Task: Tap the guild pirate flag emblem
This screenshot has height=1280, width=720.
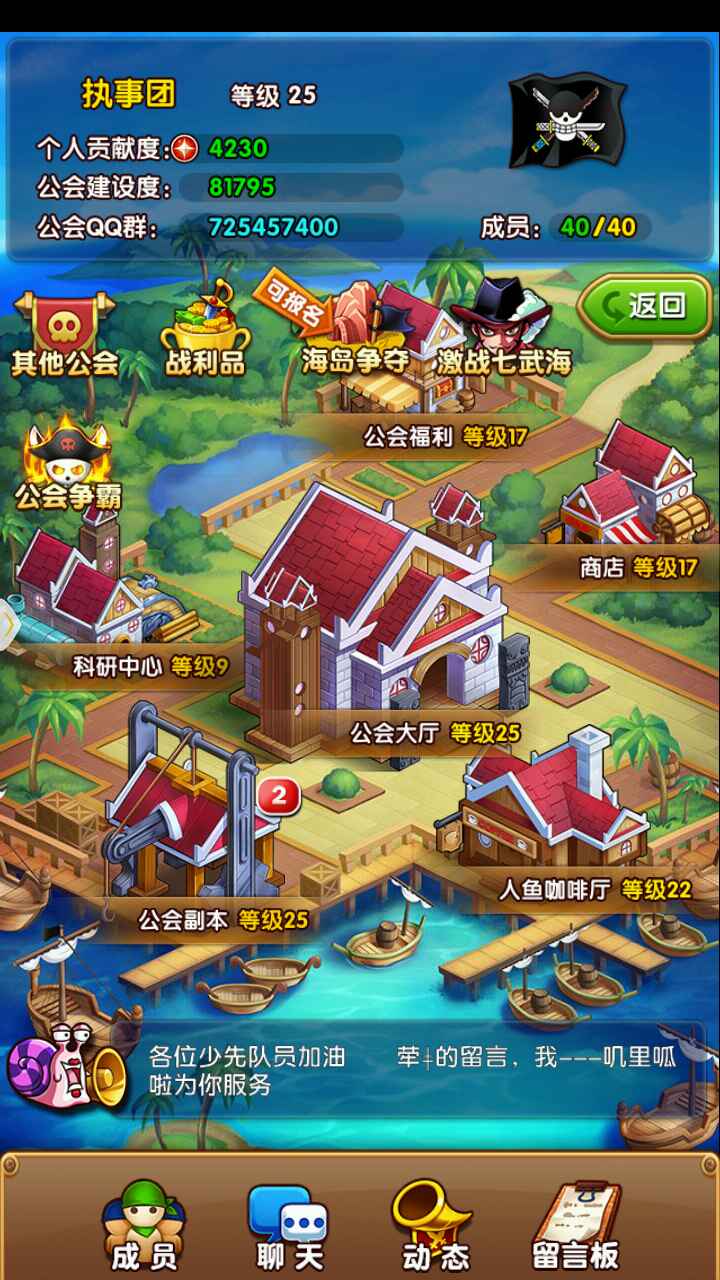Action: click(x=566, y=122)
